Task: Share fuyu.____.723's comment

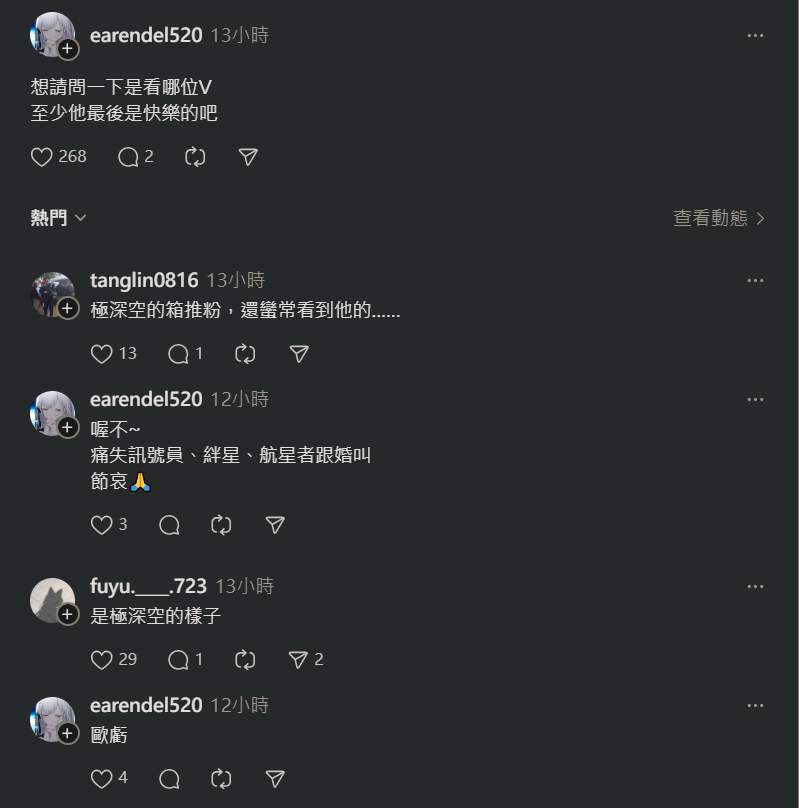Action: pos(298,660)
